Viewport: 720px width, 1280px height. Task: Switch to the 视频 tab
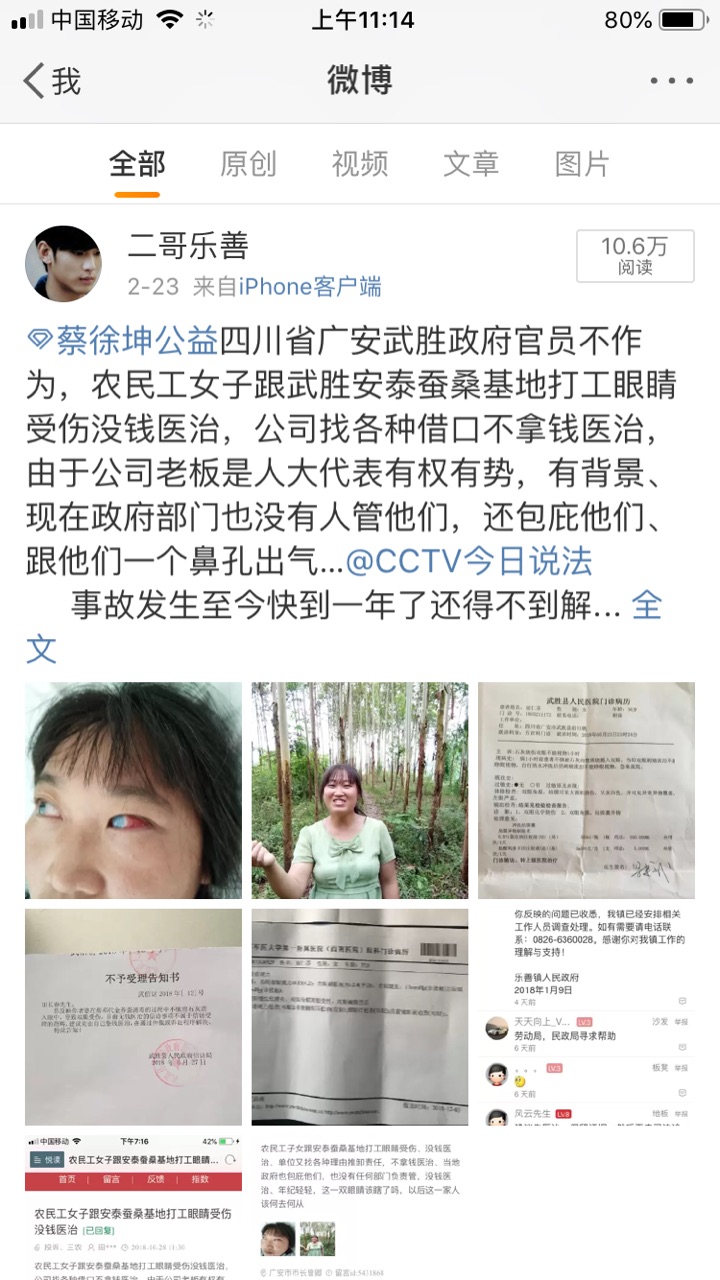click(x=360, y=164)
